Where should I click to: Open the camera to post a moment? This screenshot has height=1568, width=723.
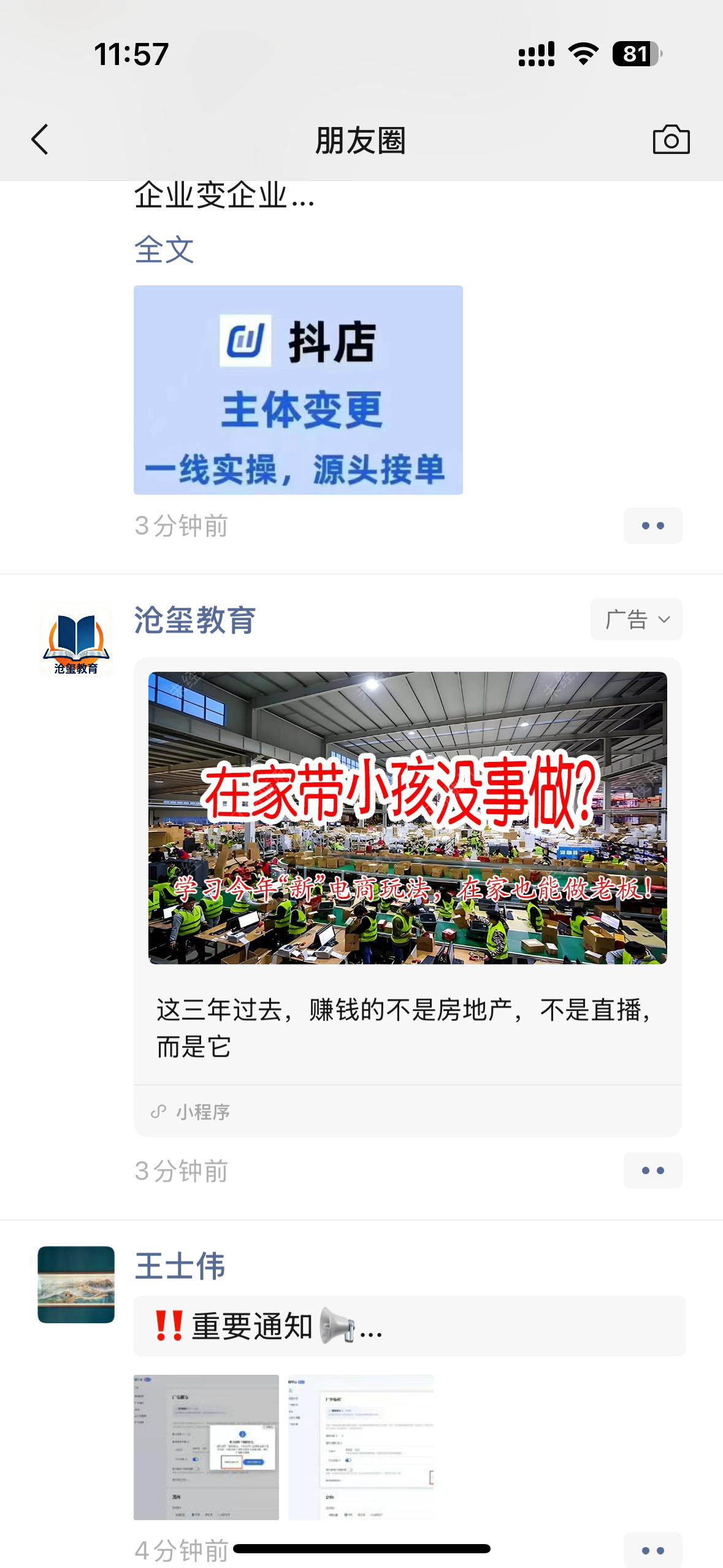click(x=671, y=140)
